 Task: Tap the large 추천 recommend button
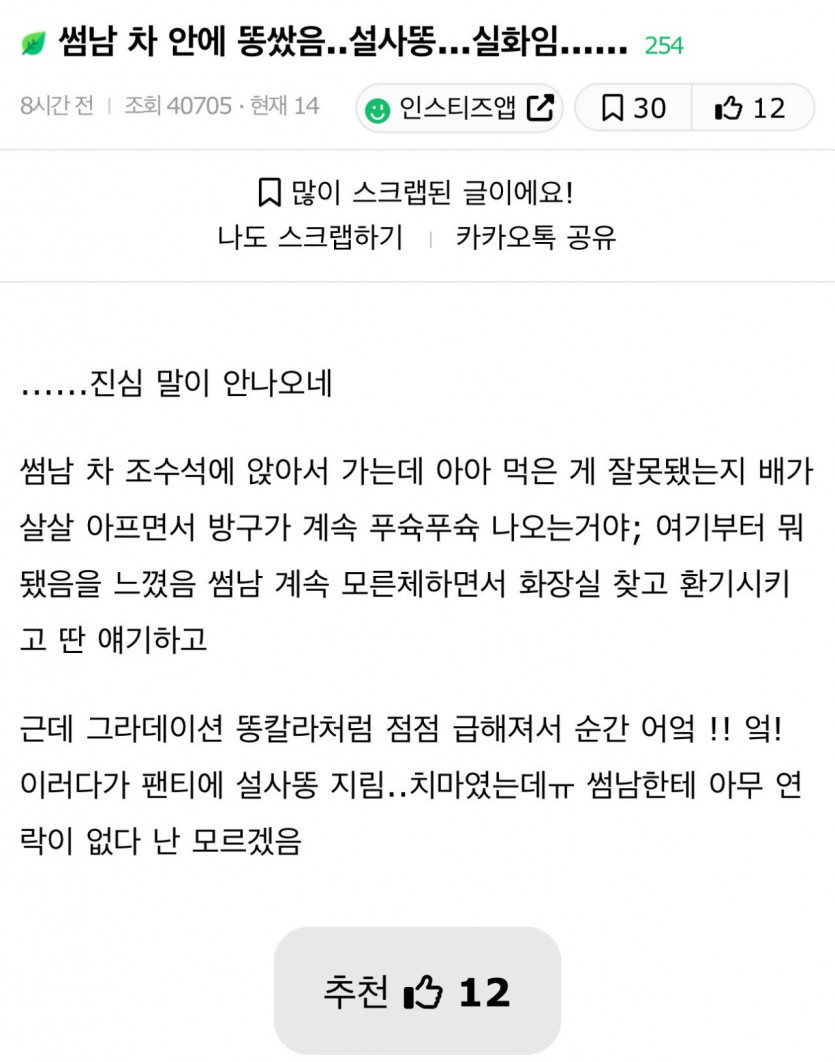coord(417,991)
